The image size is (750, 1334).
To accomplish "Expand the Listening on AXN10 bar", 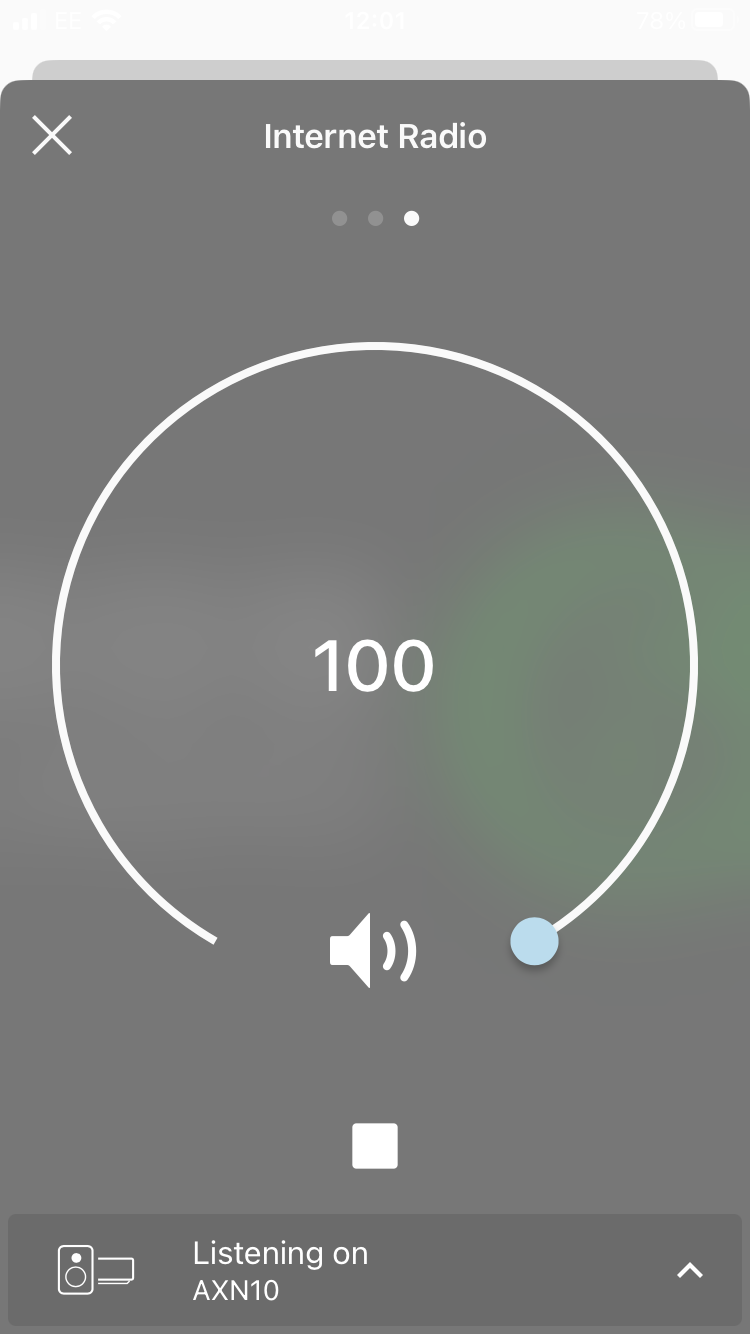I will [x=689, y=1270].
